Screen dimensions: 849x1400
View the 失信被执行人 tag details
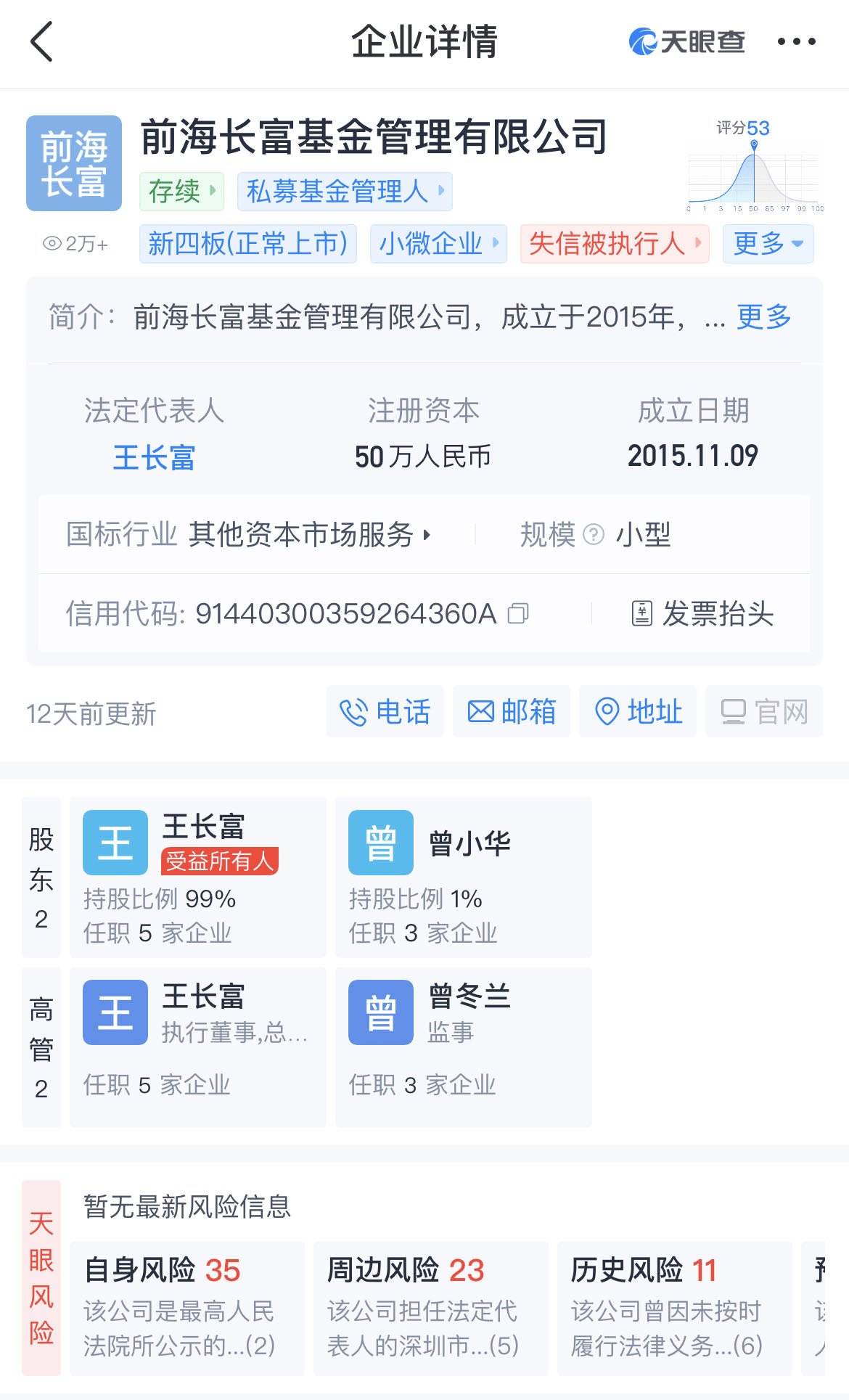coord(614,244)
